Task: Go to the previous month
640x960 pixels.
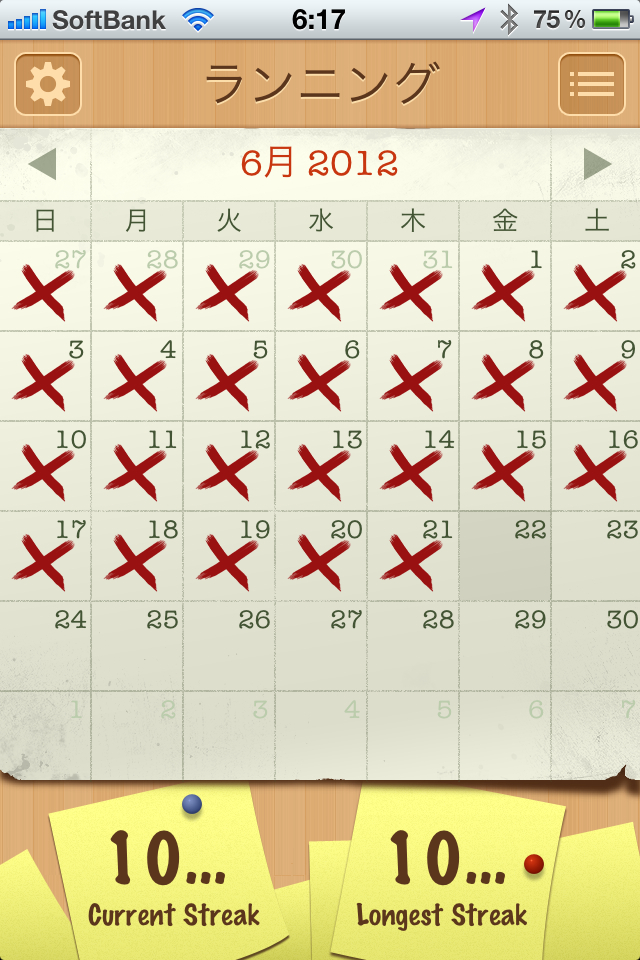Action: (x=43, y=164)
